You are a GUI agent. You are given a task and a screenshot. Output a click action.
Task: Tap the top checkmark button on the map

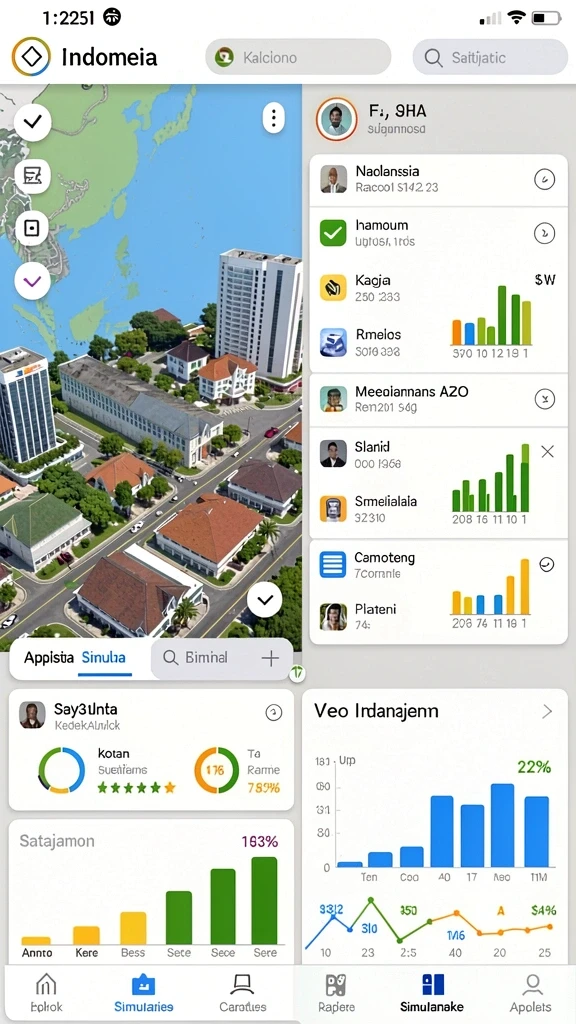point(33,122)
